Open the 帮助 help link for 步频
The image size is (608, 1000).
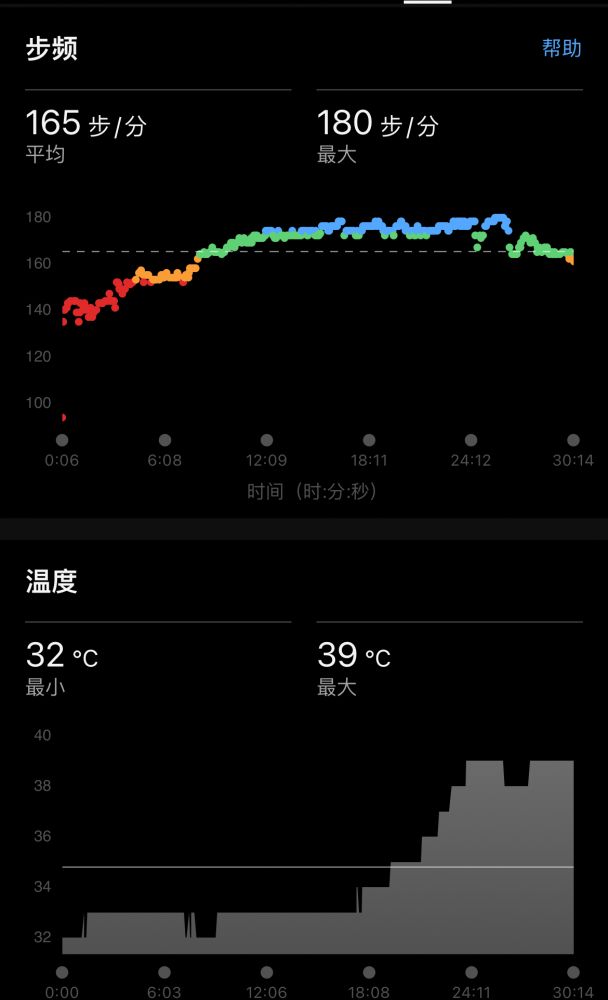point(561,48)
